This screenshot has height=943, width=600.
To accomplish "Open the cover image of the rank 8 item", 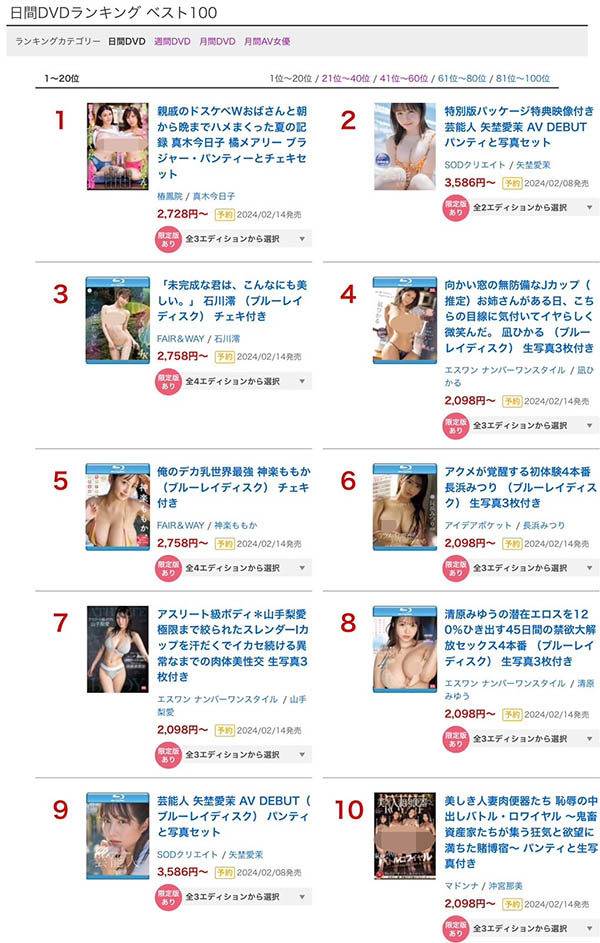I will pos(405,650).
